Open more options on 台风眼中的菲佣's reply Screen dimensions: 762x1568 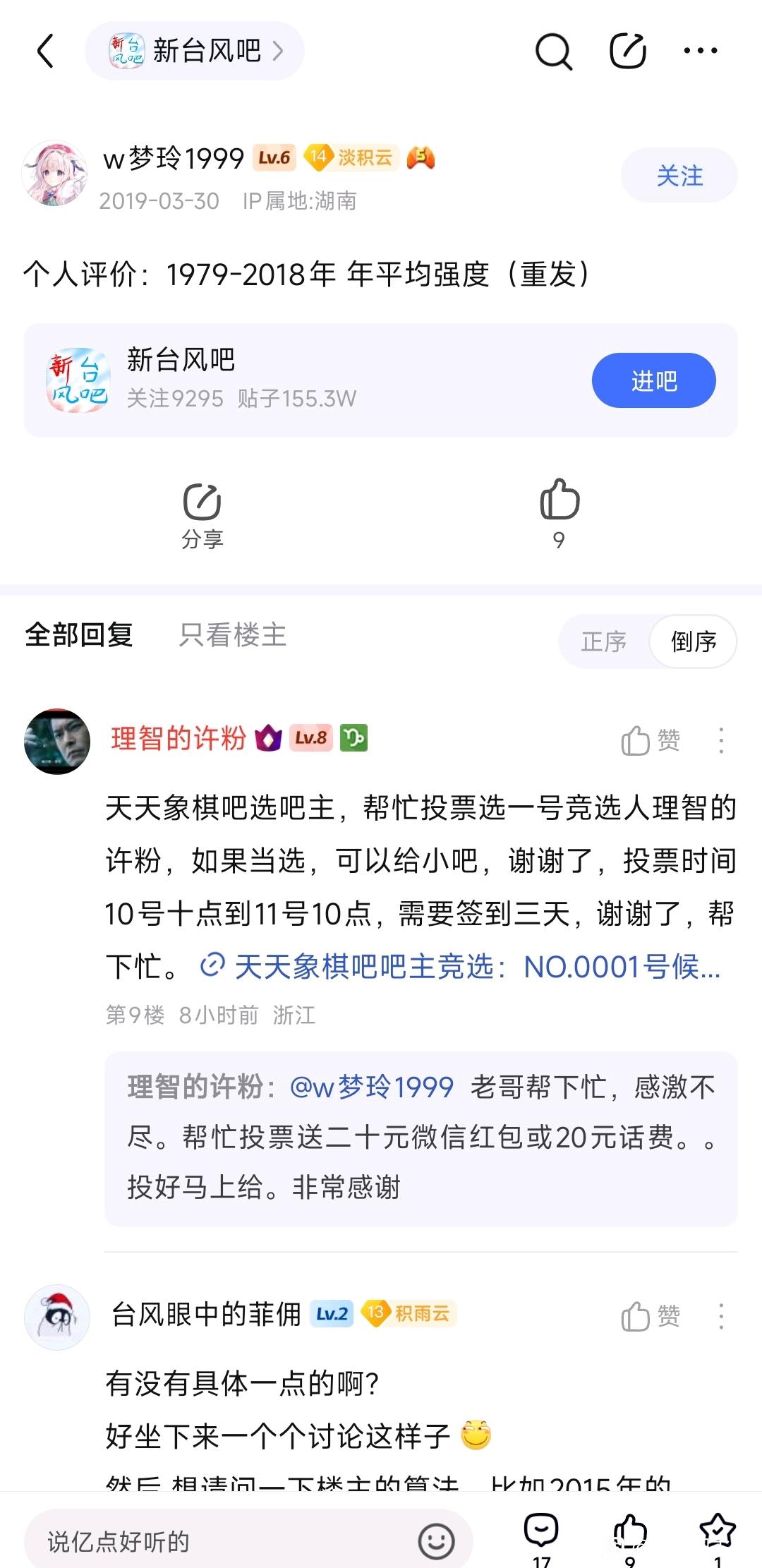[x=720, y=1317]
